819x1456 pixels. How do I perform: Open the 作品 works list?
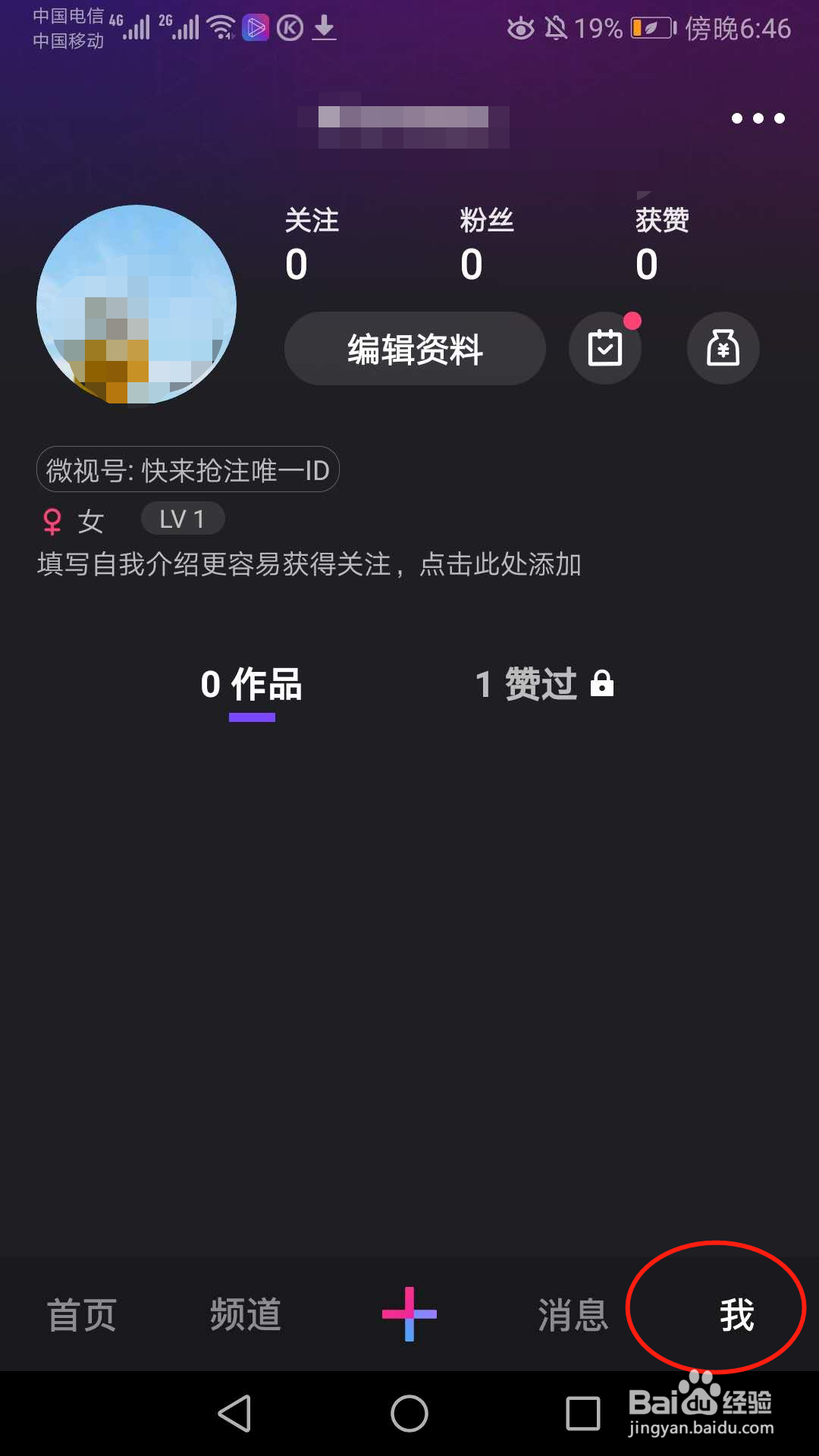pyautogui.click(x=250, y=686)
